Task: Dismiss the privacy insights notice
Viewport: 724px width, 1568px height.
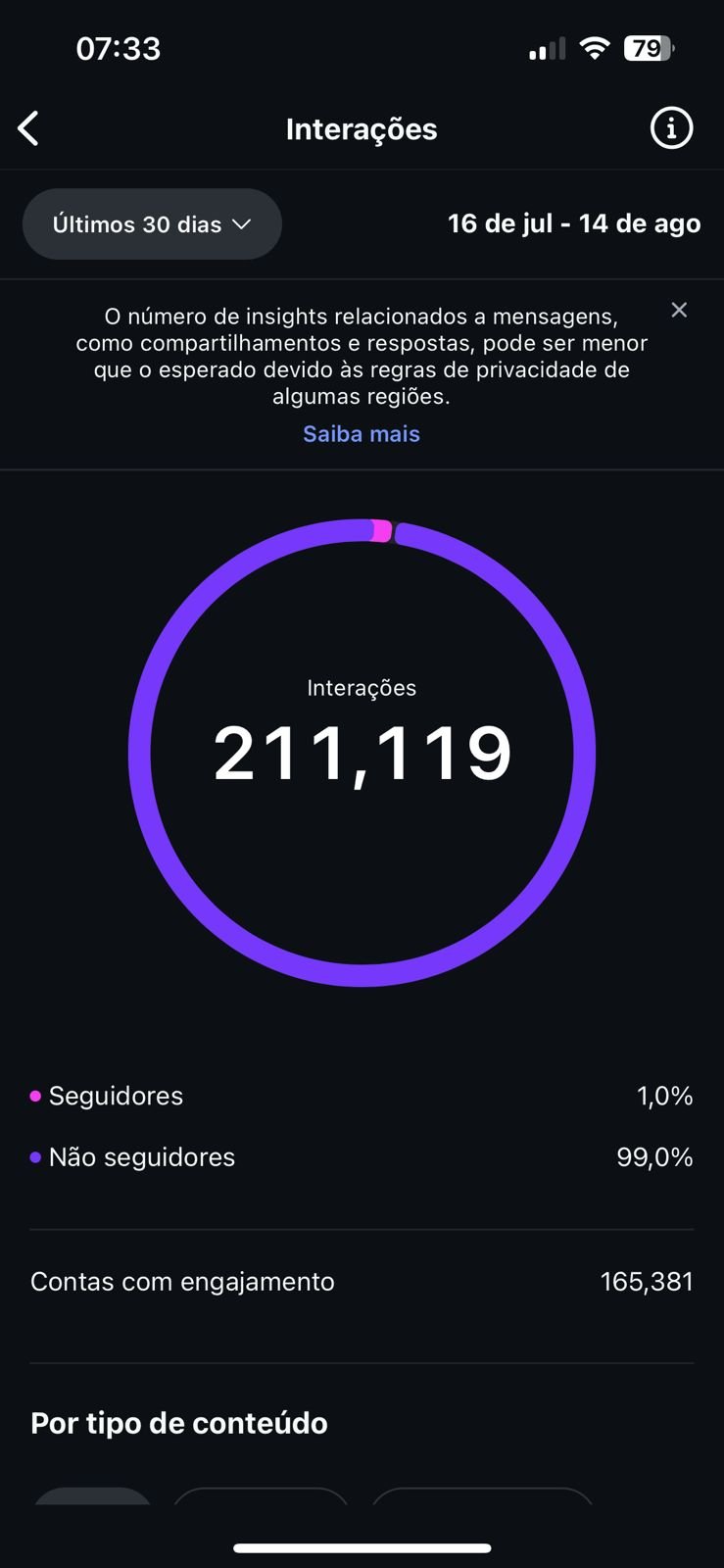Action: (x=679, y=311)
